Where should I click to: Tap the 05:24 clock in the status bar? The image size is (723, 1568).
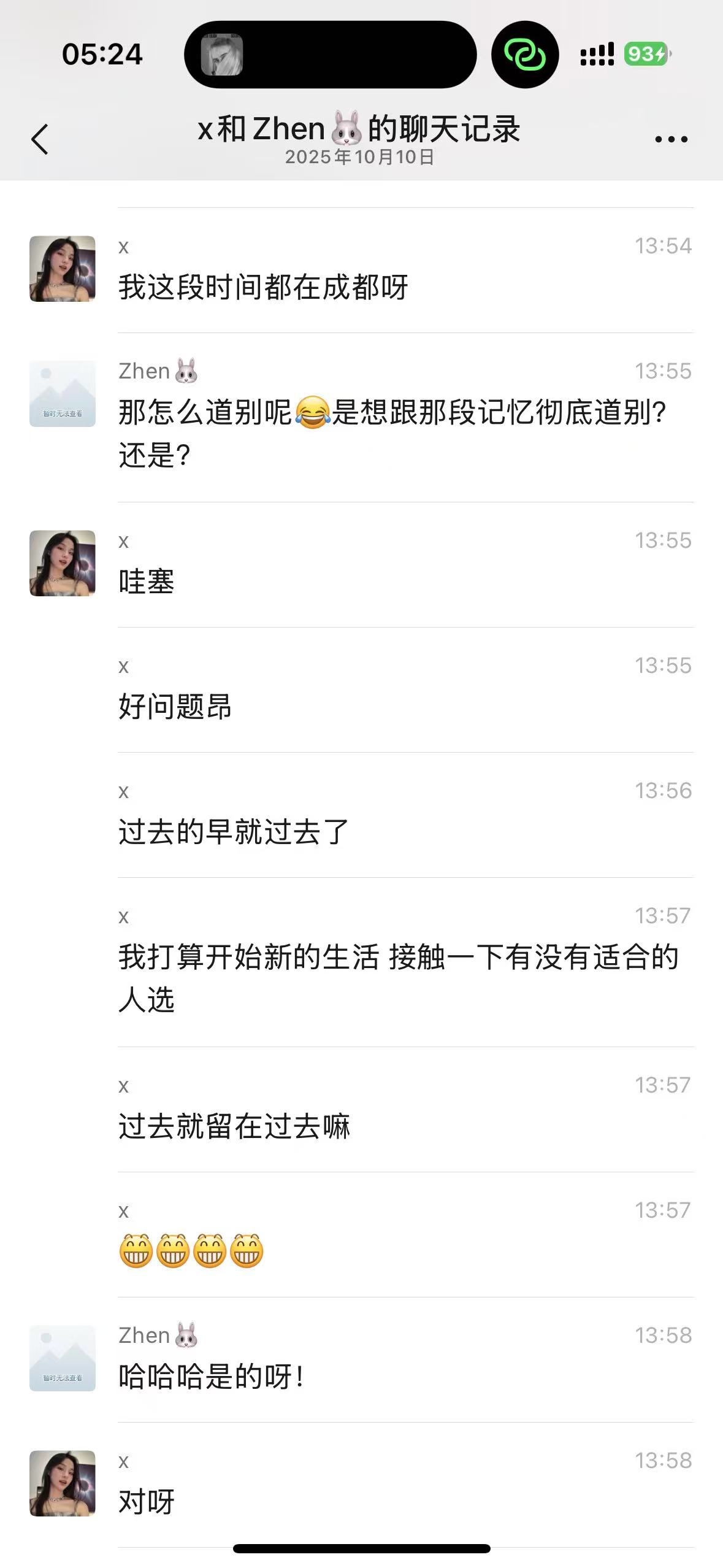click(102, 55)
